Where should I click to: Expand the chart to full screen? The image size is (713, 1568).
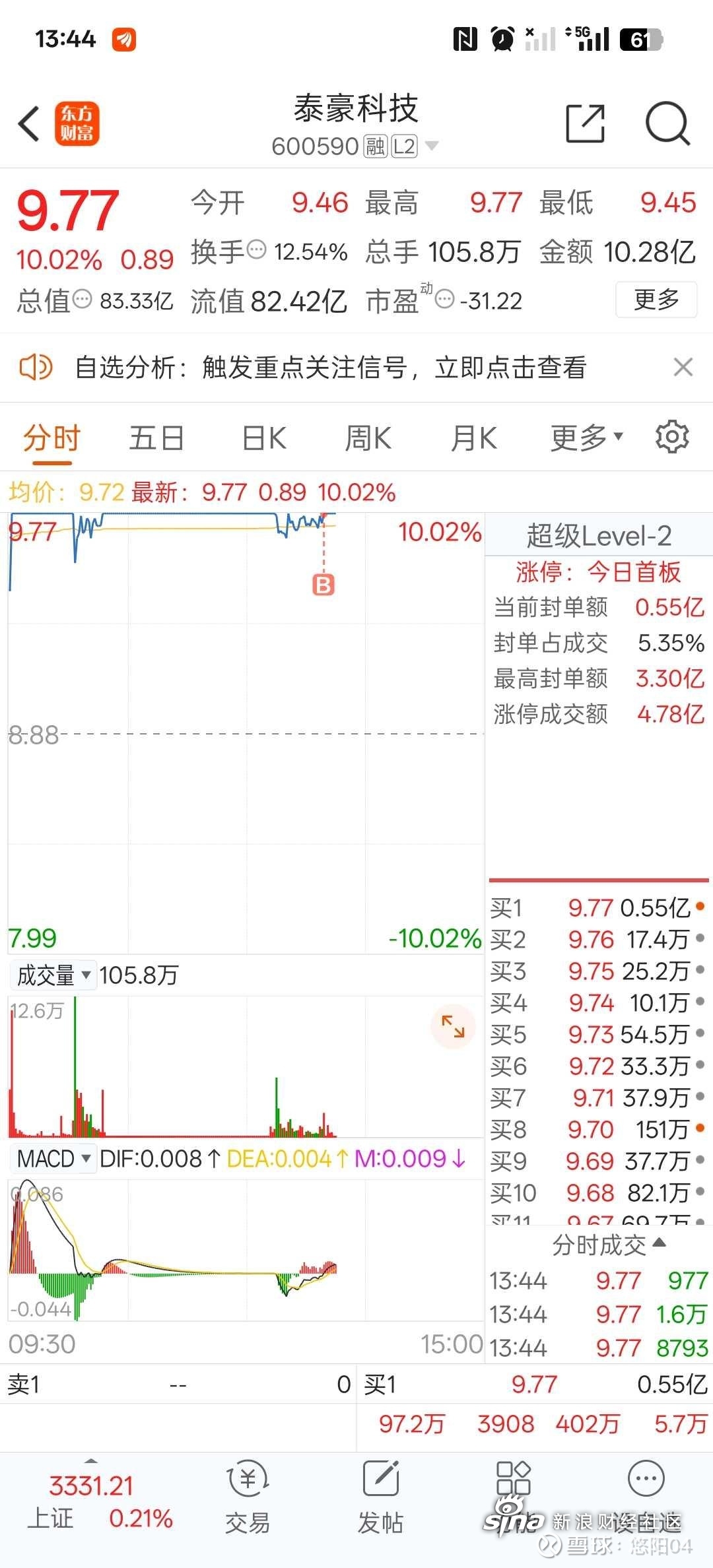(453, 1026)
